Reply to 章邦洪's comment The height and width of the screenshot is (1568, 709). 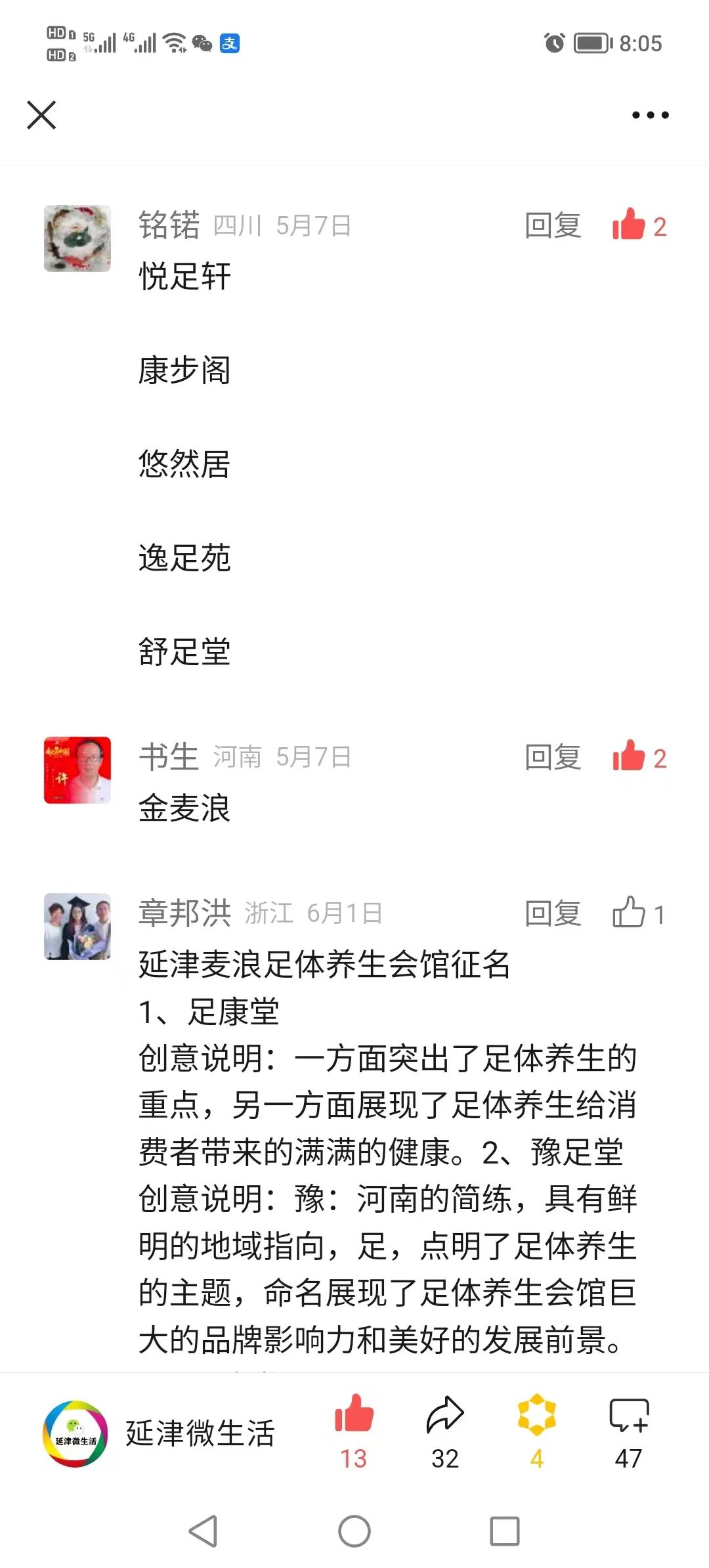(553, 914)
